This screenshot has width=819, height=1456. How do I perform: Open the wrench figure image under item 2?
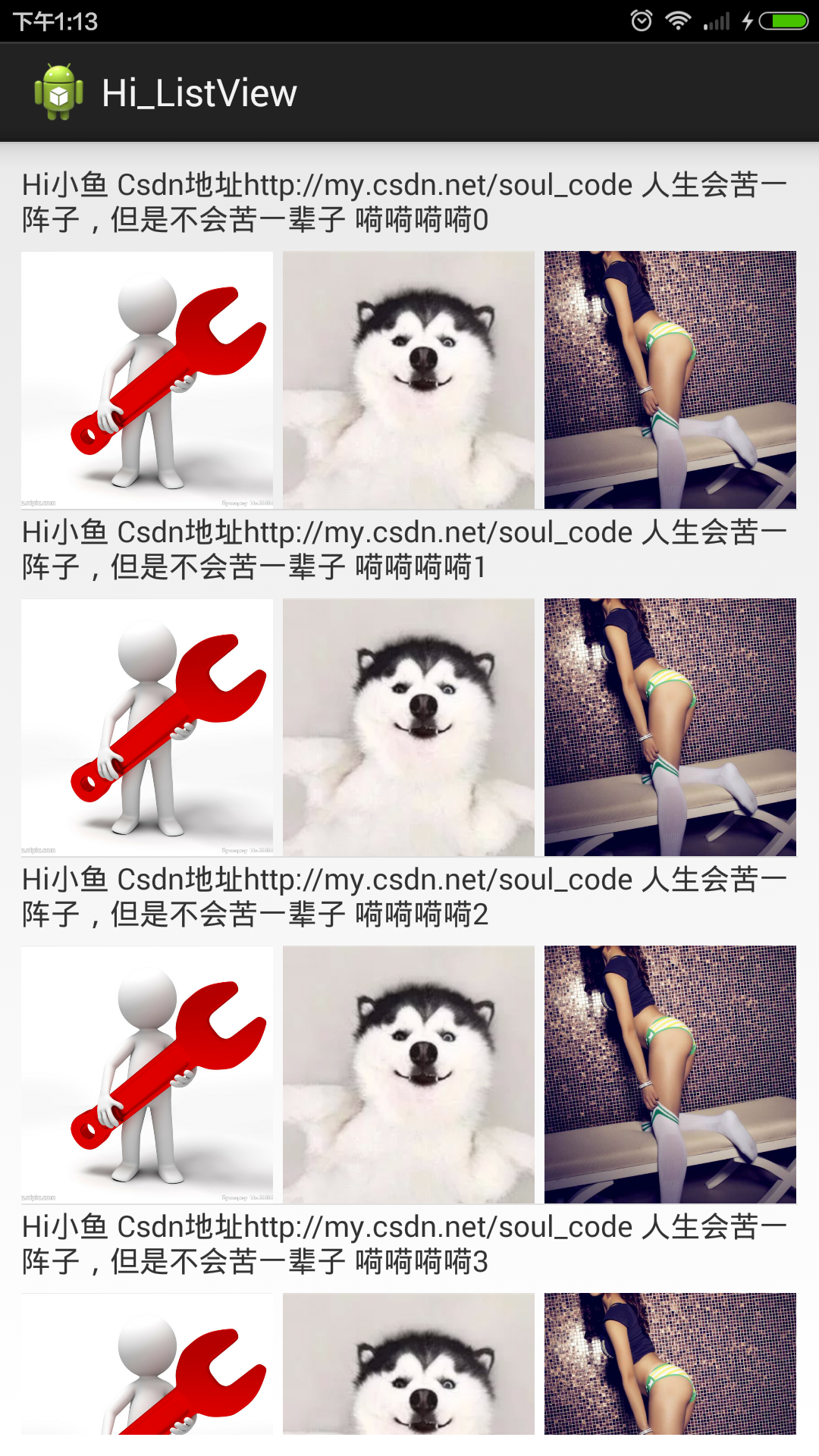pos(147,1075)
